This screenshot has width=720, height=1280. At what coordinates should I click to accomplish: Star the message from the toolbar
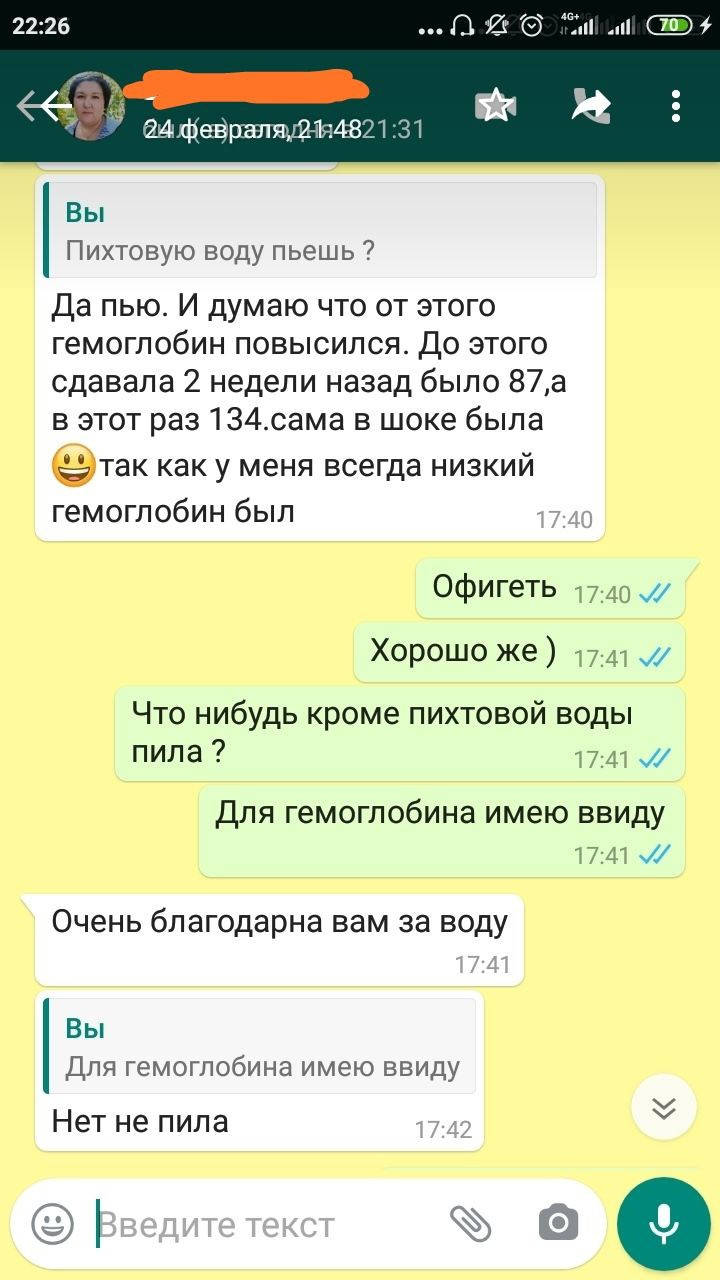pyautogui.click(x=496, y=105)
